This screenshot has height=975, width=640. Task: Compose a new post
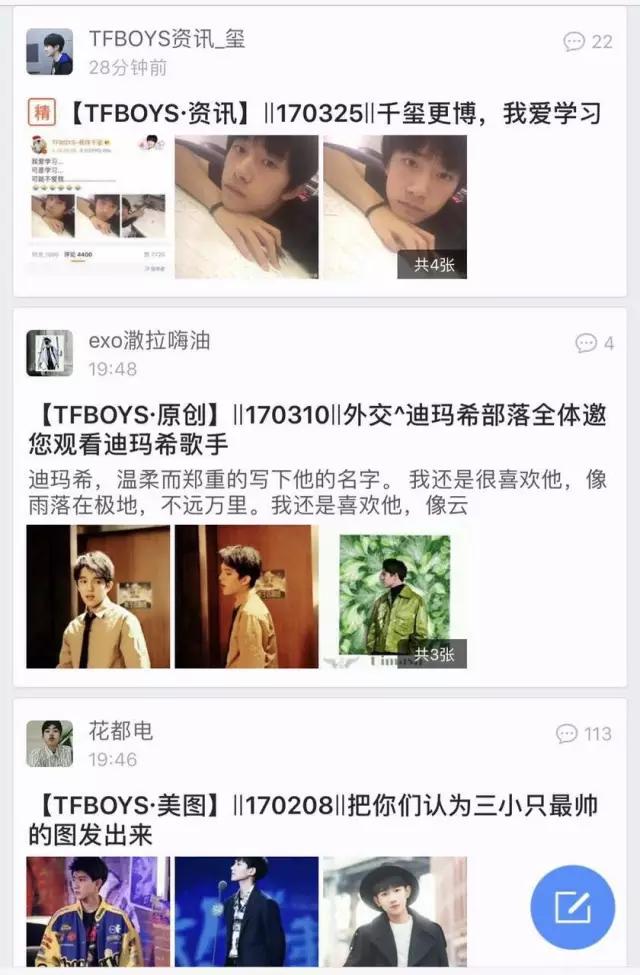point(572,907)
